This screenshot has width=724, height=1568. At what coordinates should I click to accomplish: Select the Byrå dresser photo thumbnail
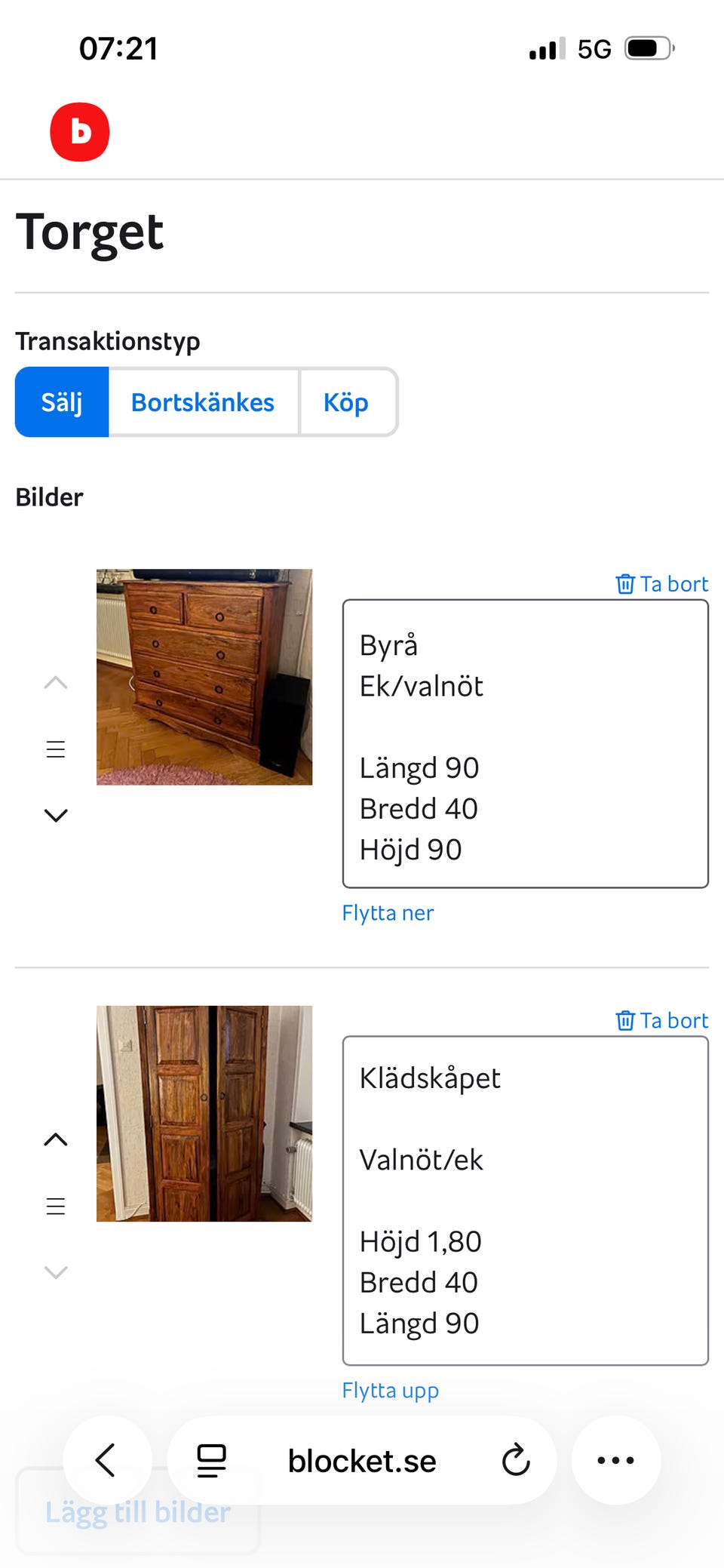point(204,677)
